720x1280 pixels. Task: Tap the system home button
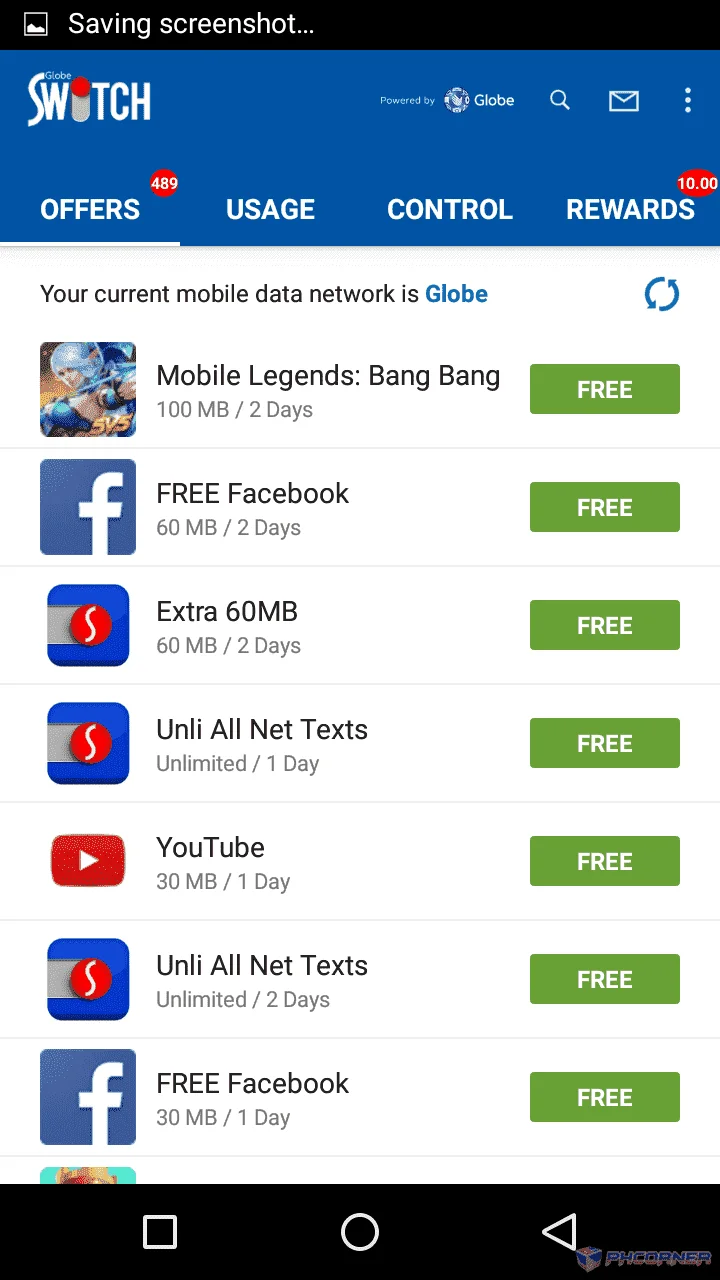pos(360,1232)
